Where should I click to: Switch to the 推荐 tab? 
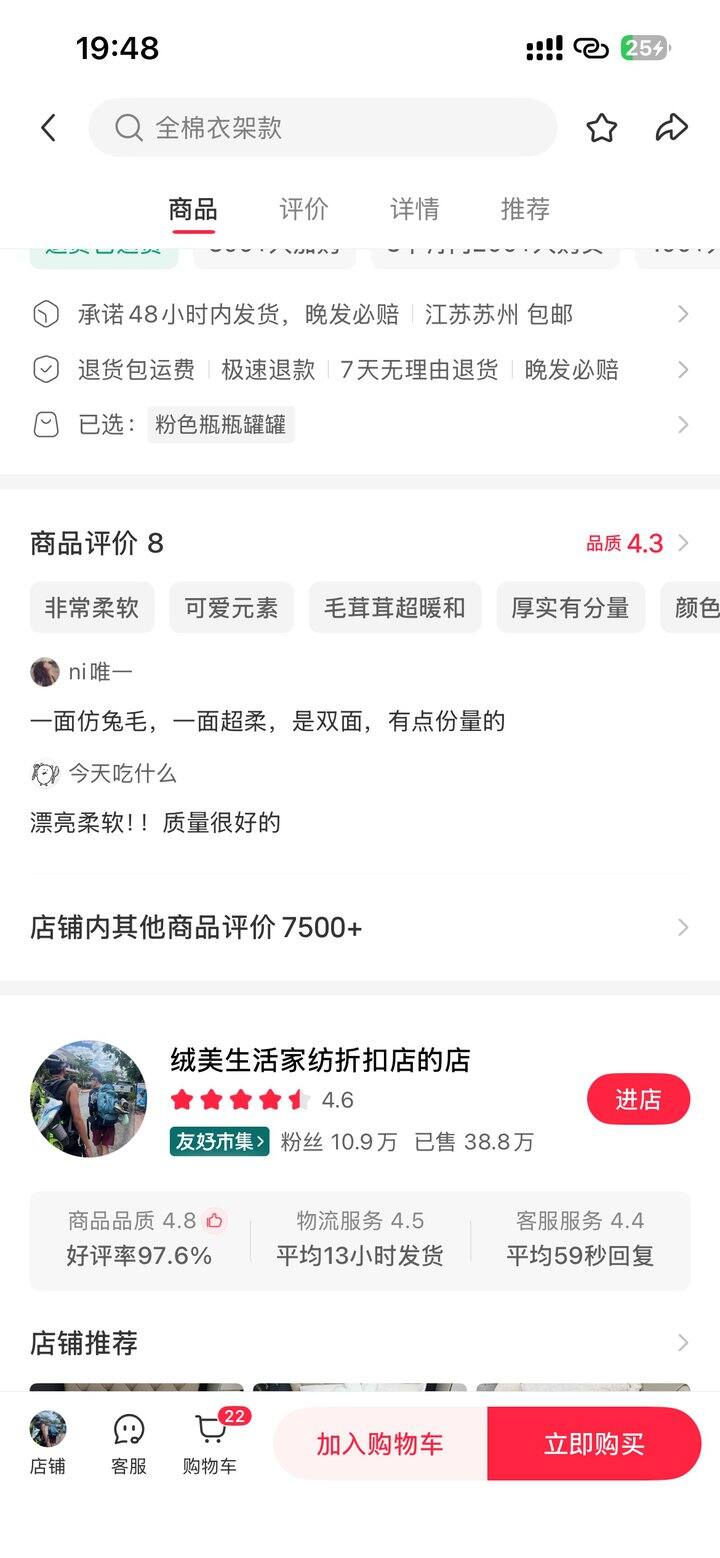pos(525,209)
